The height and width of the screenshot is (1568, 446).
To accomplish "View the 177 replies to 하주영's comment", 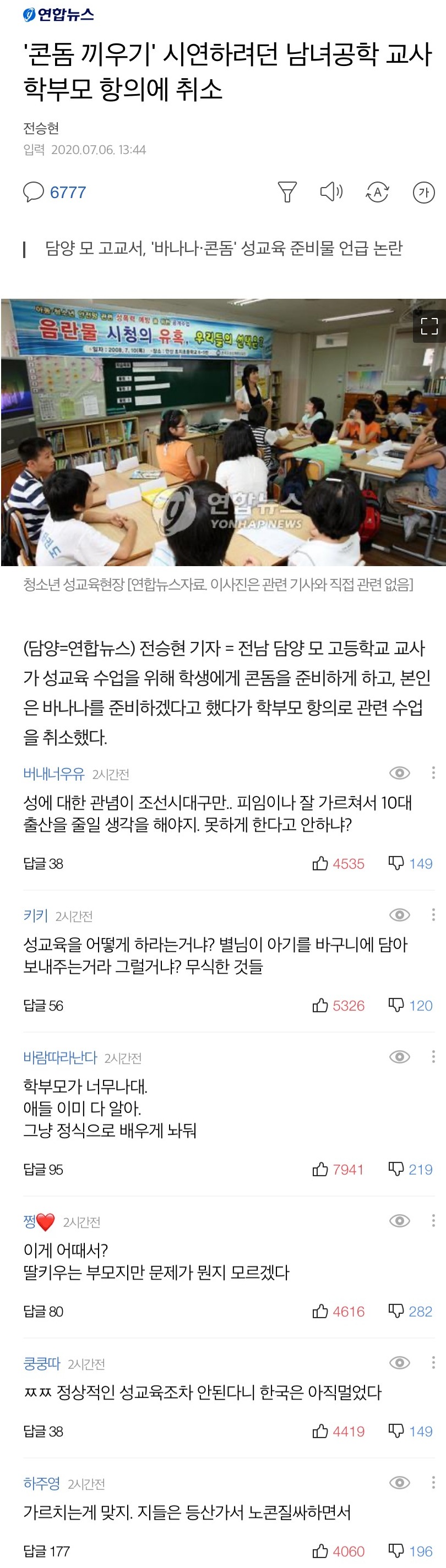I will 46,1551.
